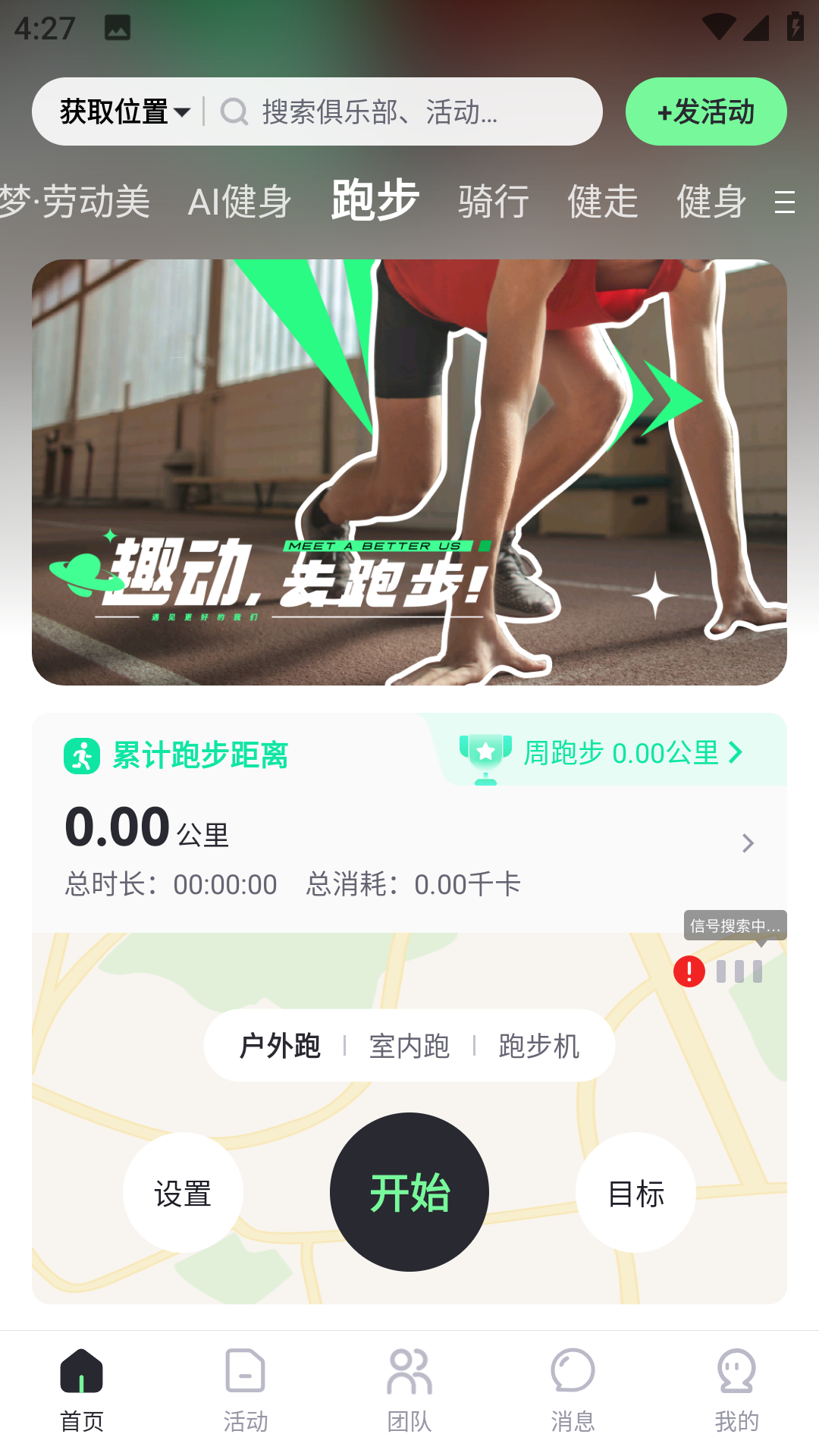View weekly running ranking 周跑步 0.00公里

tap(622, 752)
